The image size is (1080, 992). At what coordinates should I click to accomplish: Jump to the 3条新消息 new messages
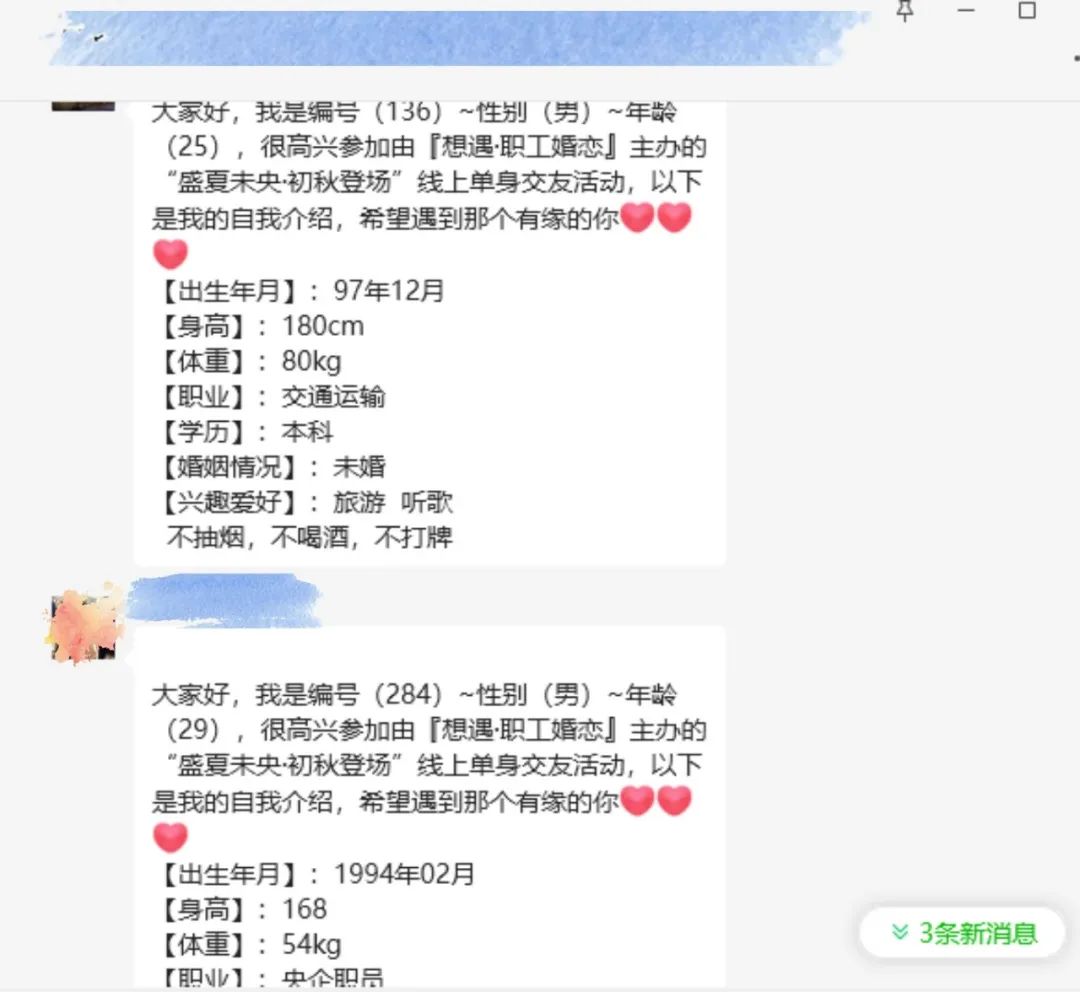point(963,933)
